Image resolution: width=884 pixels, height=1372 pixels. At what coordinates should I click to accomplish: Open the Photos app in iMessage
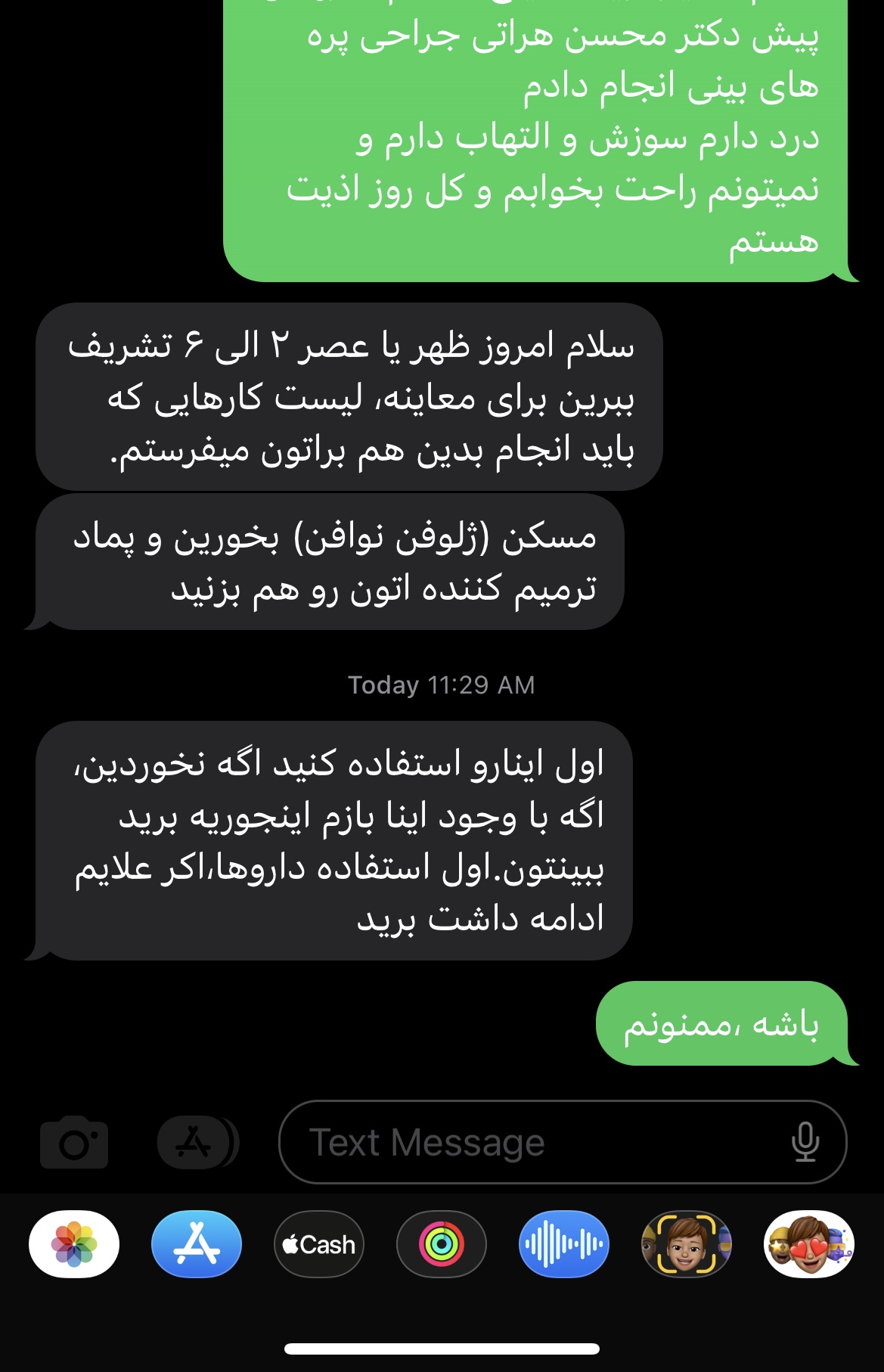point(74,1244)
